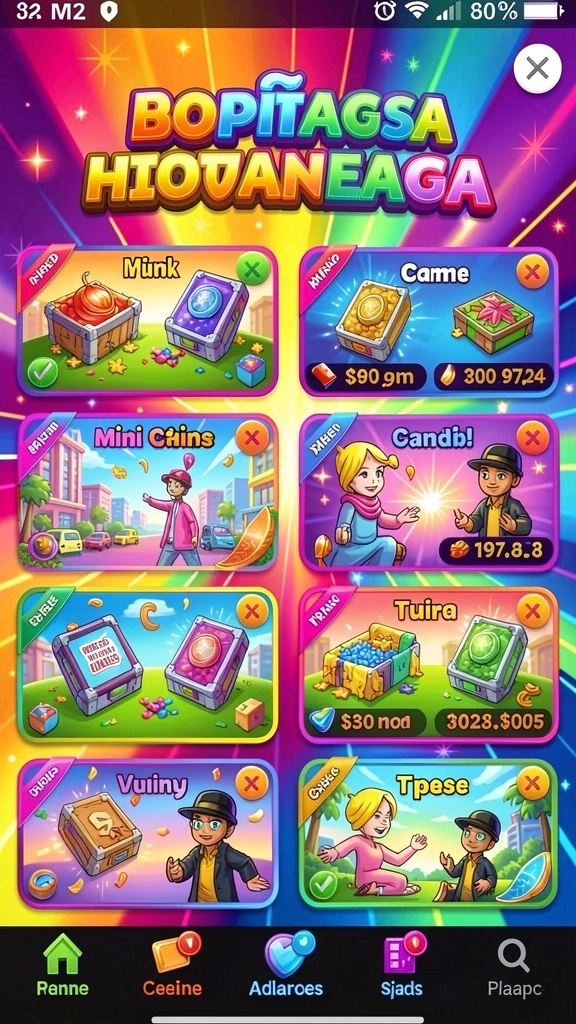Close the promo screen with the top X
This screenshot has height=1024, width=576.
[537, 68]
